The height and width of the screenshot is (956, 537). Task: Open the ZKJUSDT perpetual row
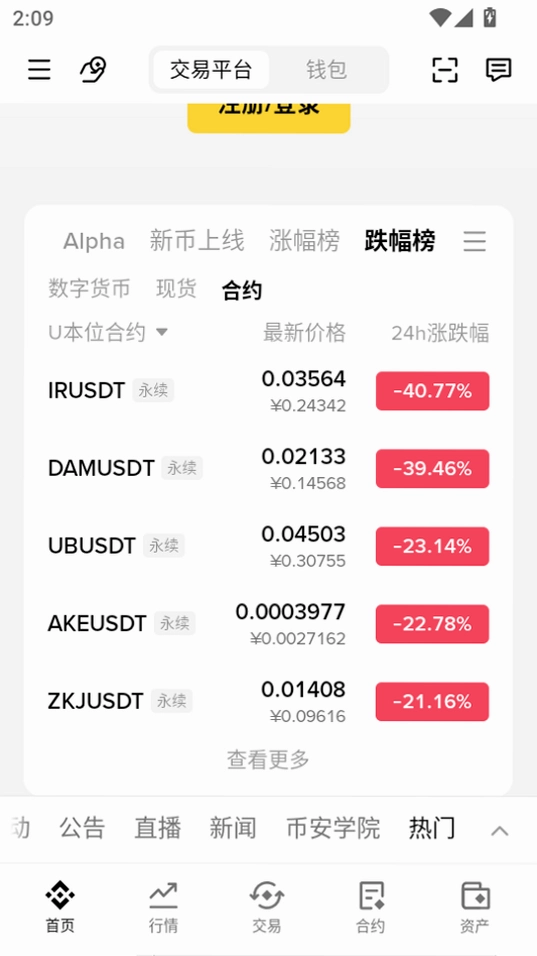[x=268, y=701]
